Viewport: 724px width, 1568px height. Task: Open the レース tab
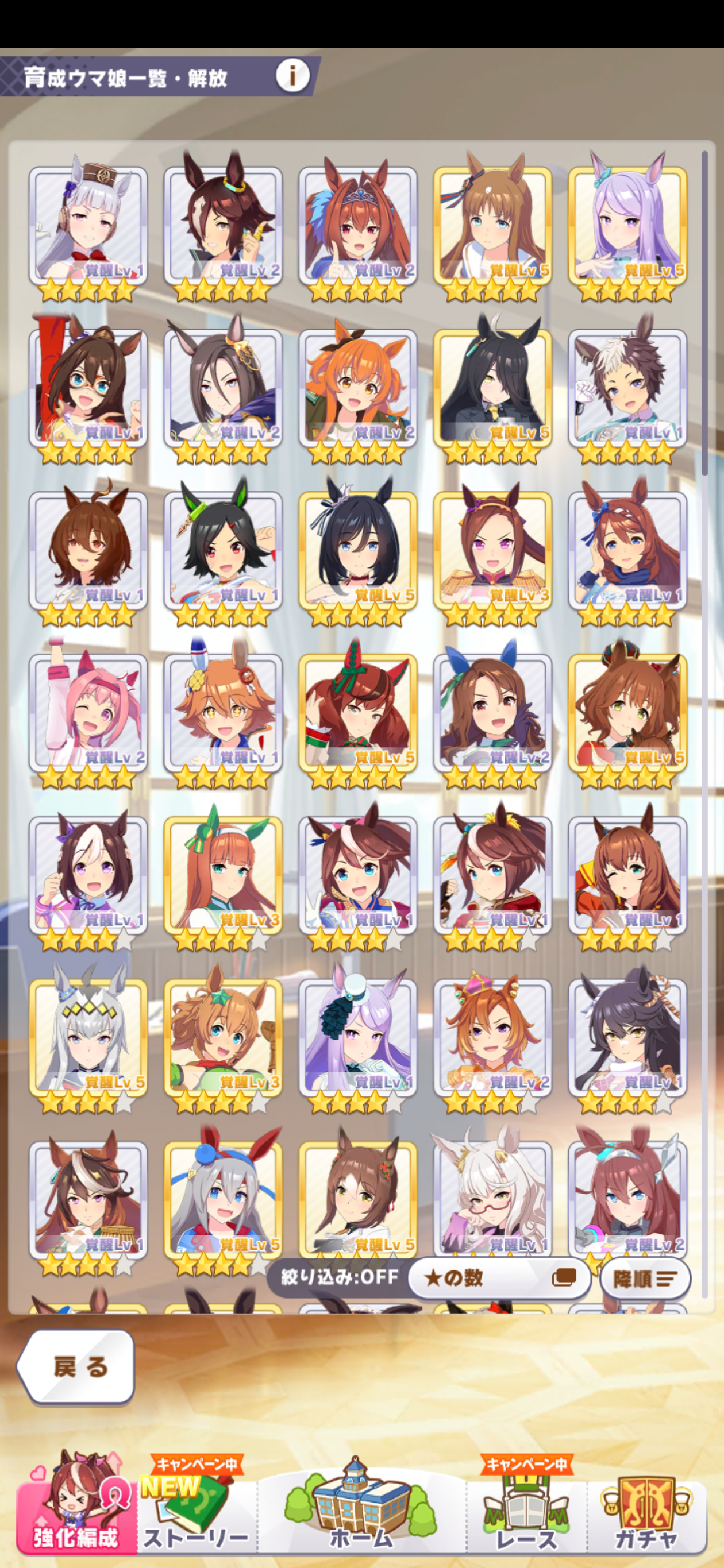[x=526, y=1508]
